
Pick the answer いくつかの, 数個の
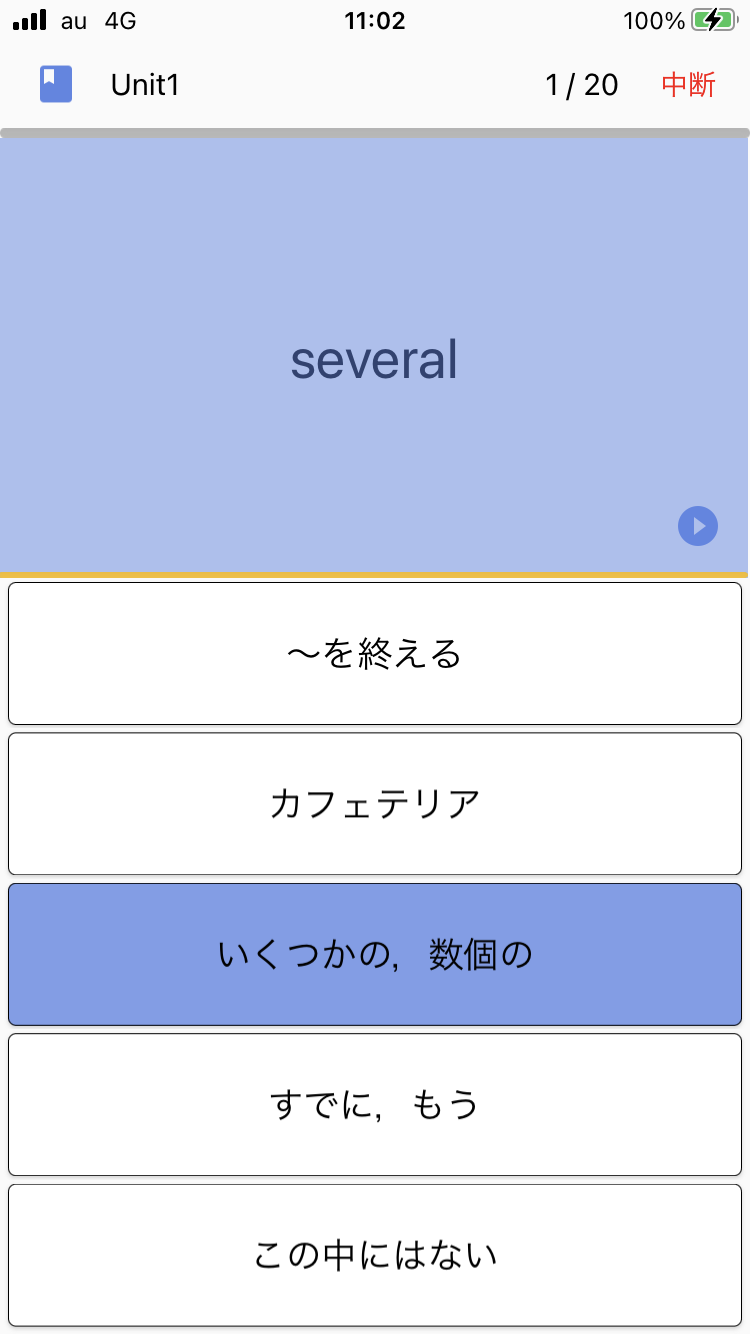click(375, 954)
